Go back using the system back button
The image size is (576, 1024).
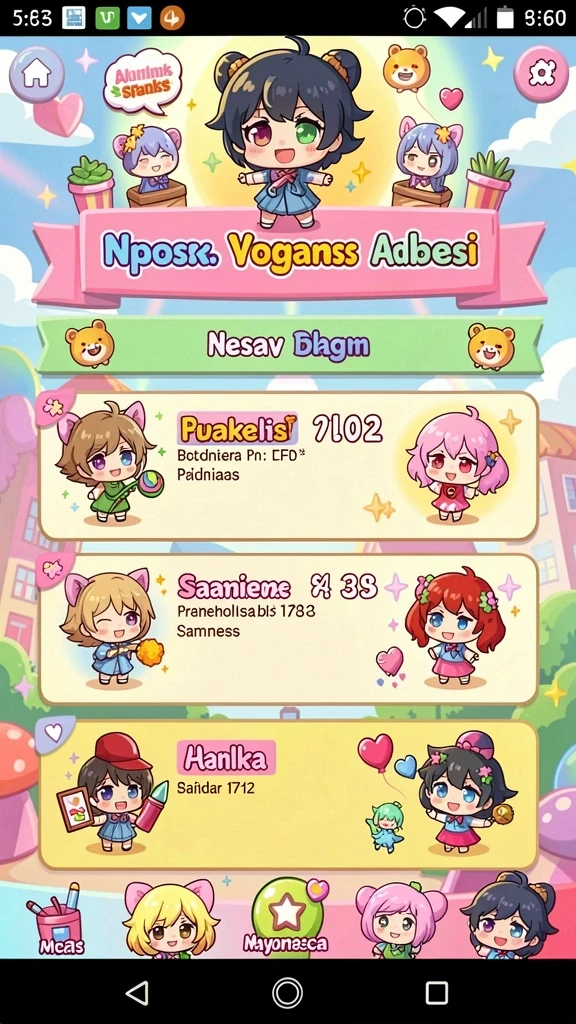pos(137,993)
